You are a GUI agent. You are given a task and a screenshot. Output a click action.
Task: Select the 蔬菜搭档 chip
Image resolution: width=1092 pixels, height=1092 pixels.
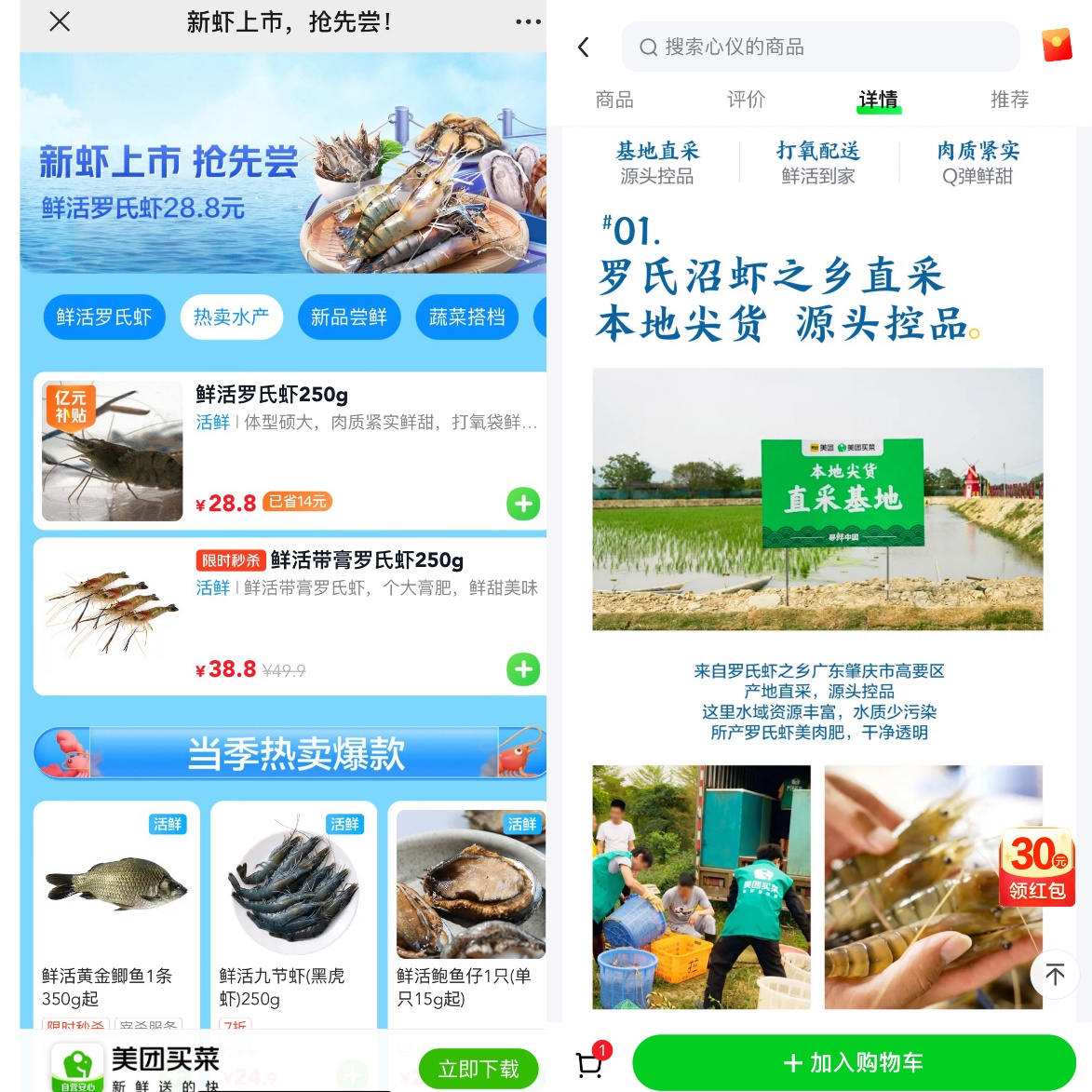pyautogui.click(x=466, y=317)
